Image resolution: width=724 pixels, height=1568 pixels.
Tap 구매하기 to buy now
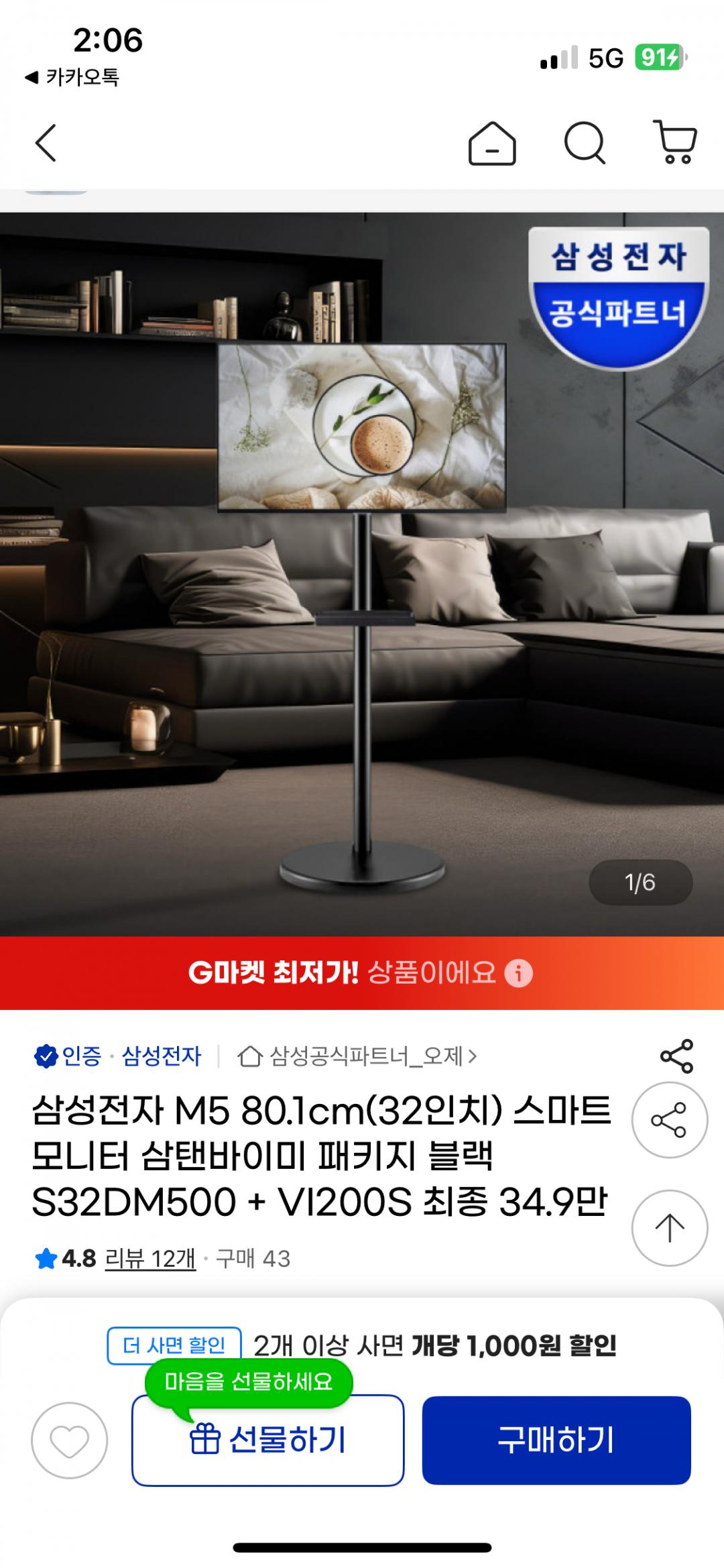(x=556, y=1440)
